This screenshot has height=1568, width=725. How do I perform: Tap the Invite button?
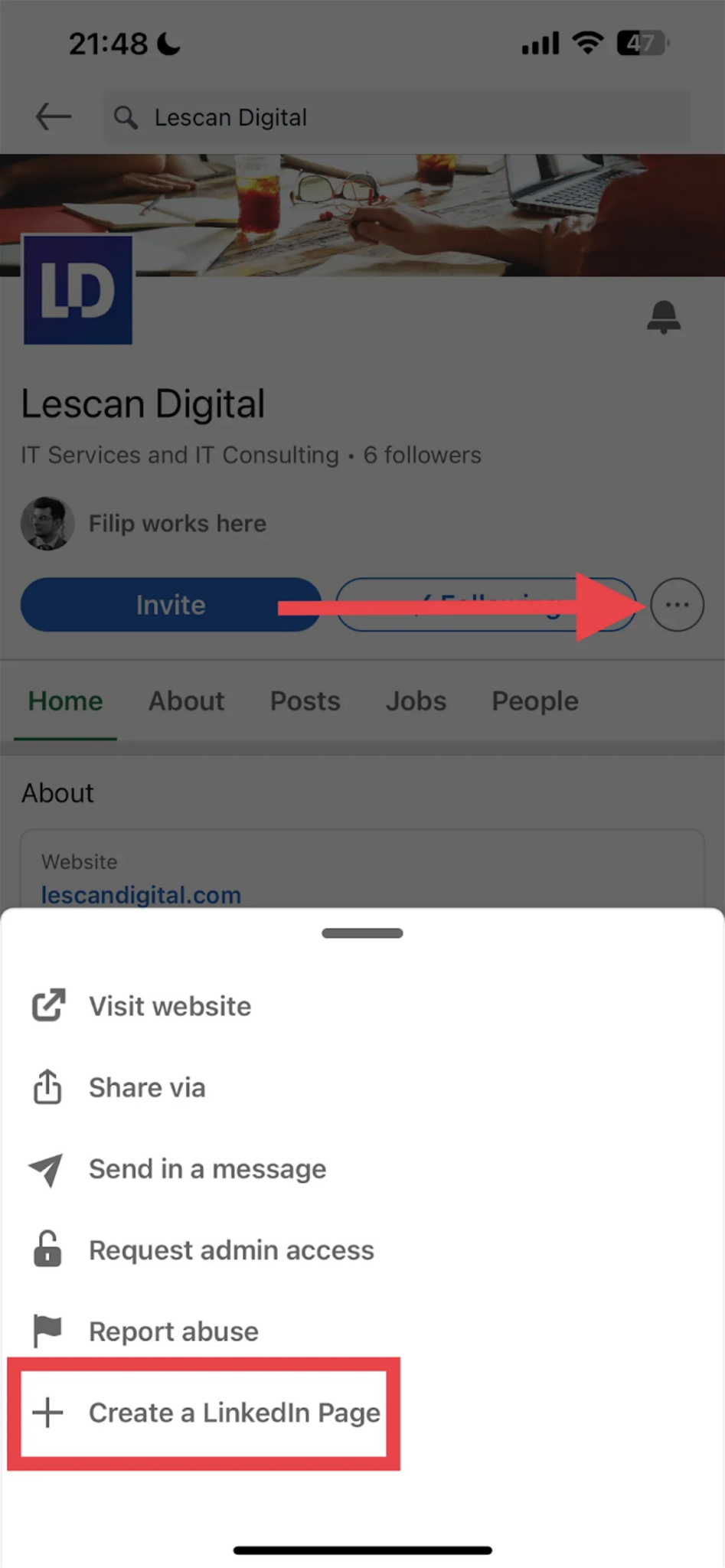pyautogui.click(x=170, y=605)
